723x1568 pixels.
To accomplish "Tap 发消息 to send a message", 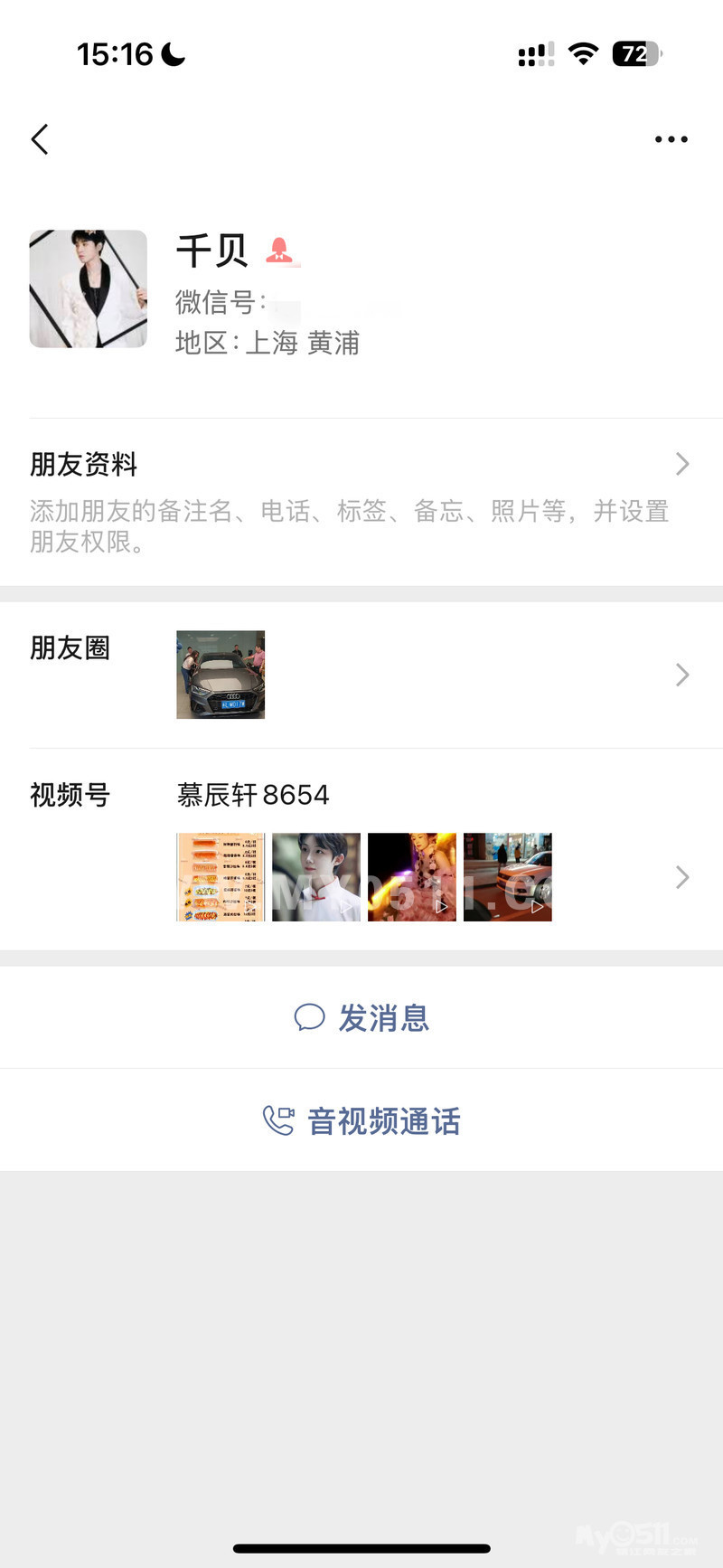I will (361, 1017).
